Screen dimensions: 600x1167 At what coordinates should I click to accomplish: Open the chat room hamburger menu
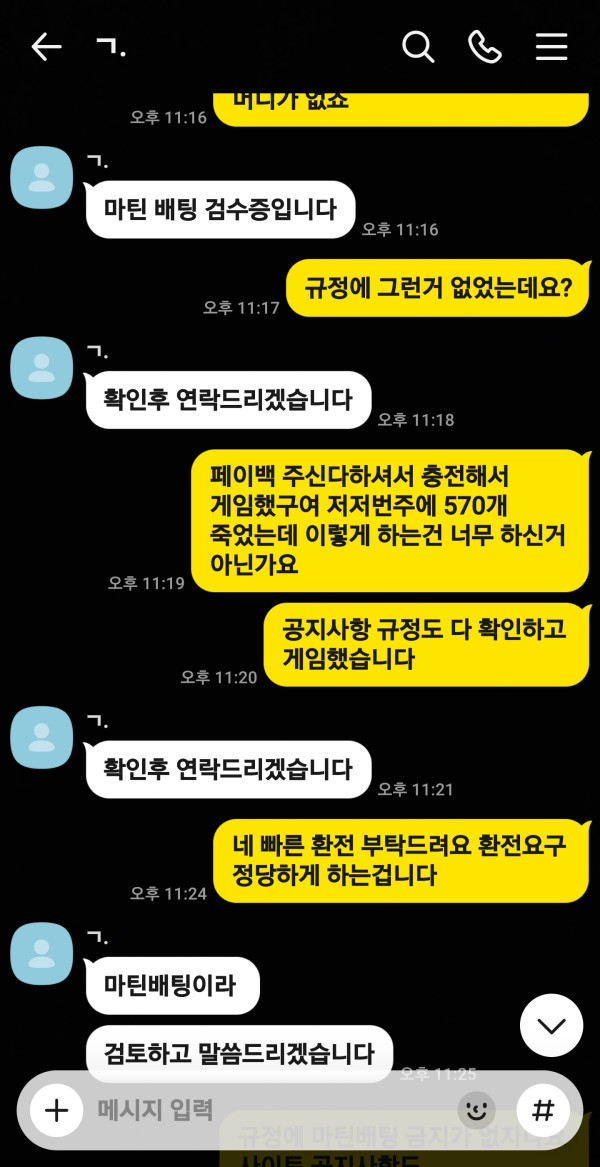click(552, 48)
